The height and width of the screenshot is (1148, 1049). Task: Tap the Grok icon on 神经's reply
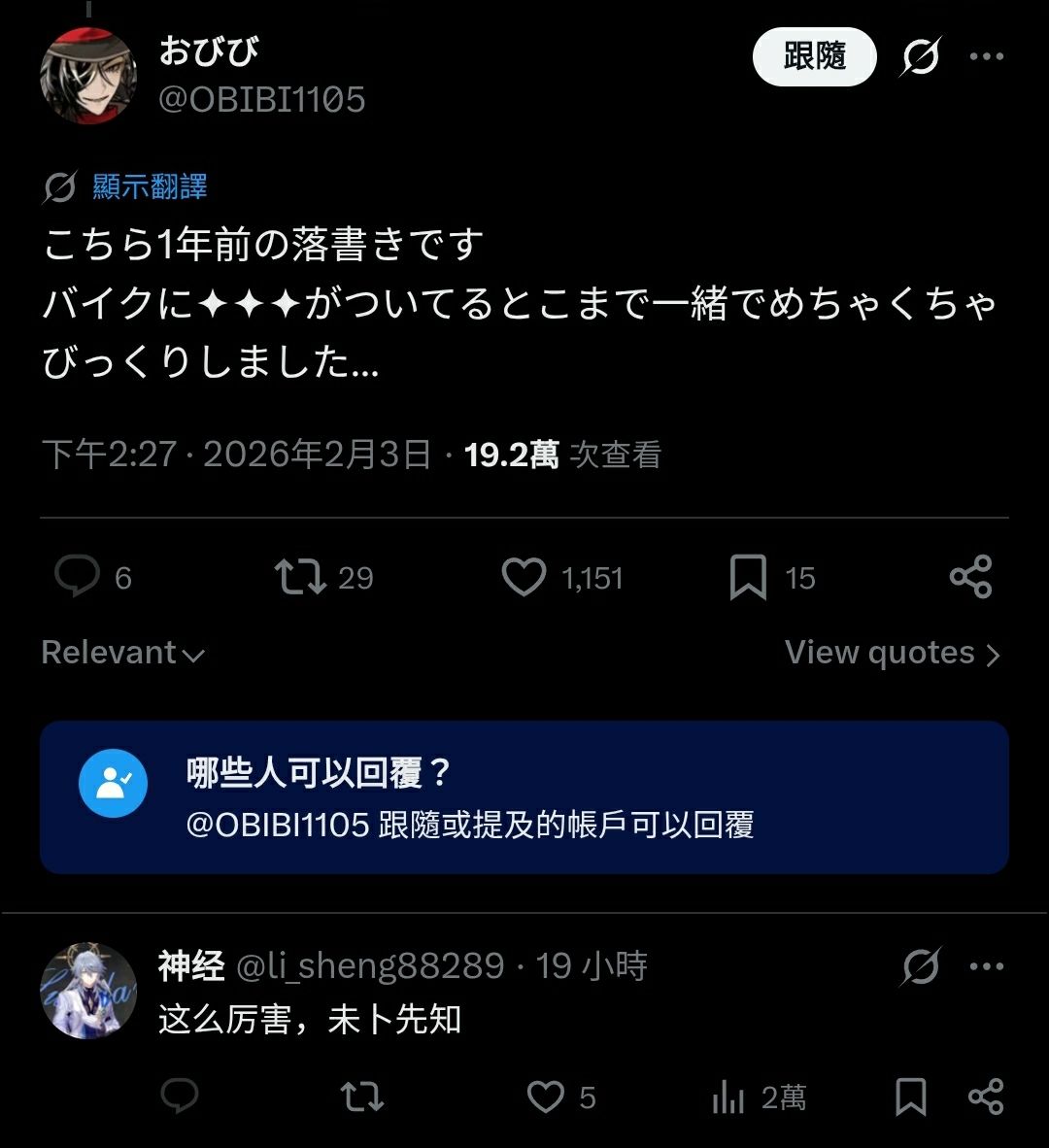920,966
